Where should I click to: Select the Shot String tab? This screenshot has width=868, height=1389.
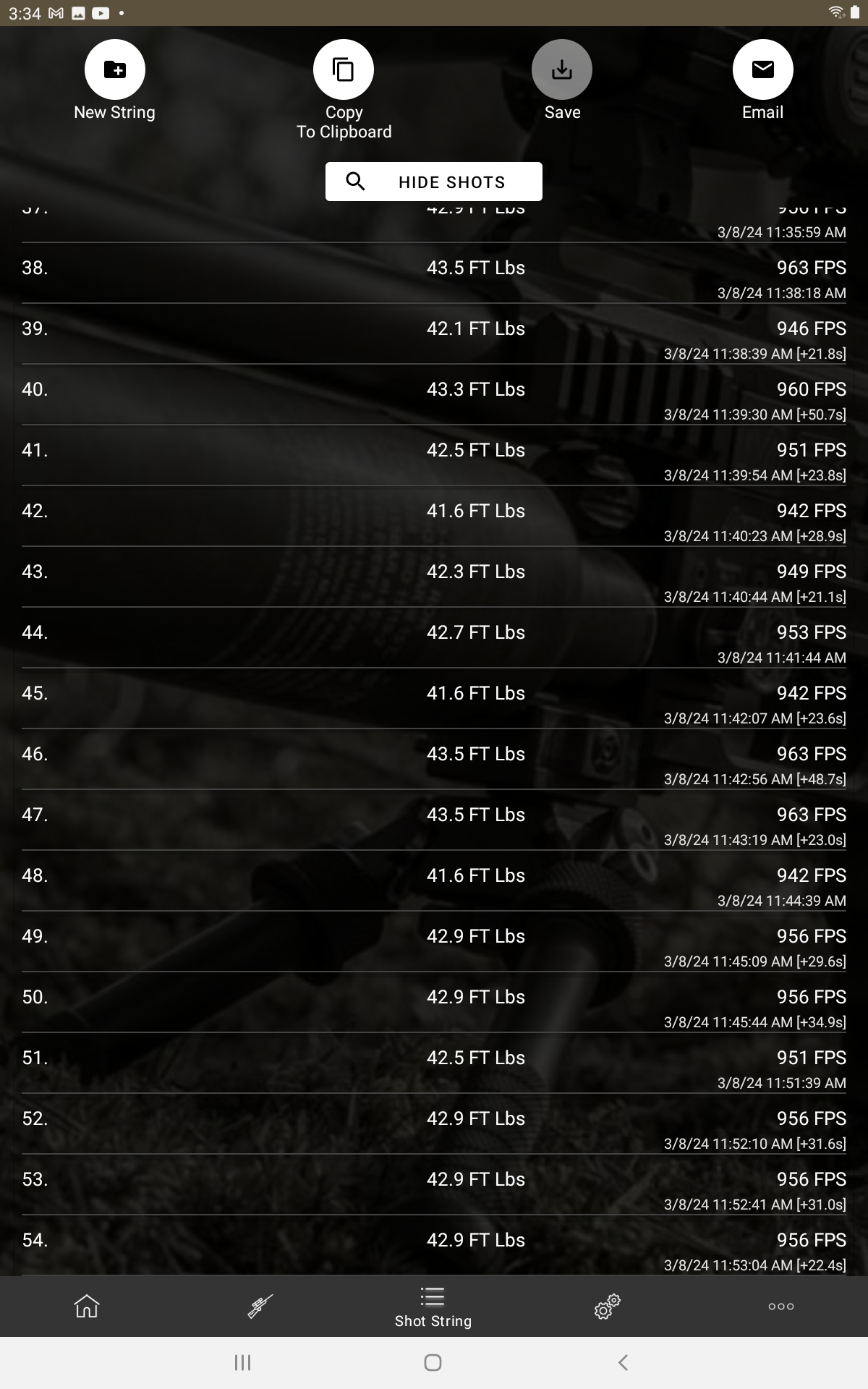click(433, 1307)
